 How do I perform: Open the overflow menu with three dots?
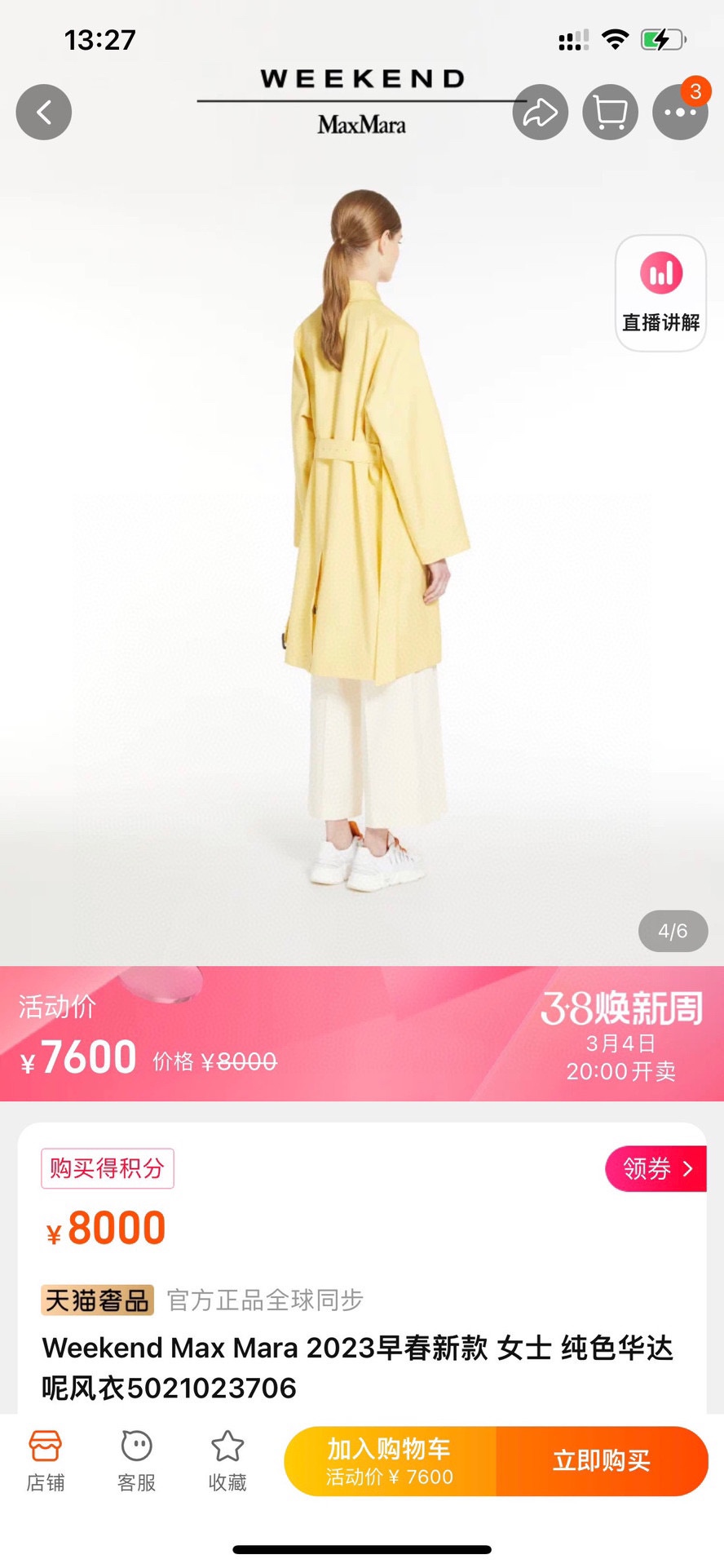[679, 113]
